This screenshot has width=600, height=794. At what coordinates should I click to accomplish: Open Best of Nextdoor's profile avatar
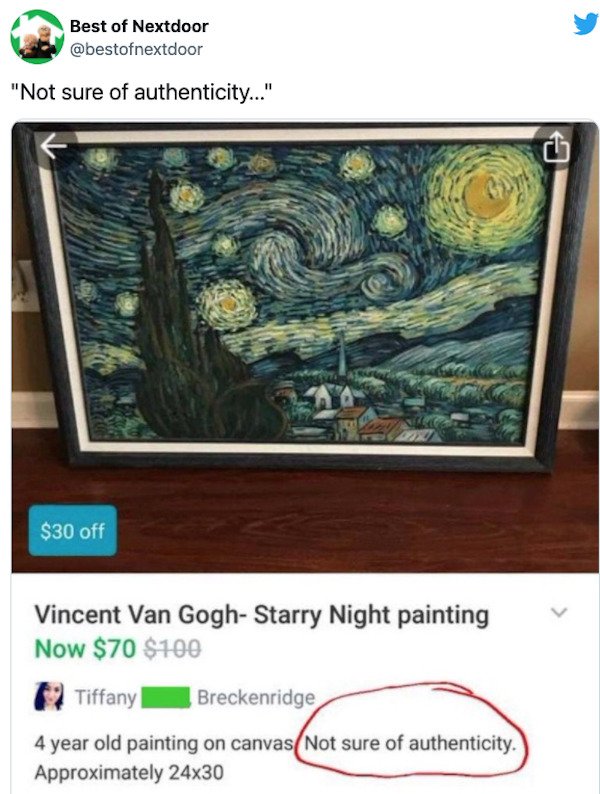[37, 37]
